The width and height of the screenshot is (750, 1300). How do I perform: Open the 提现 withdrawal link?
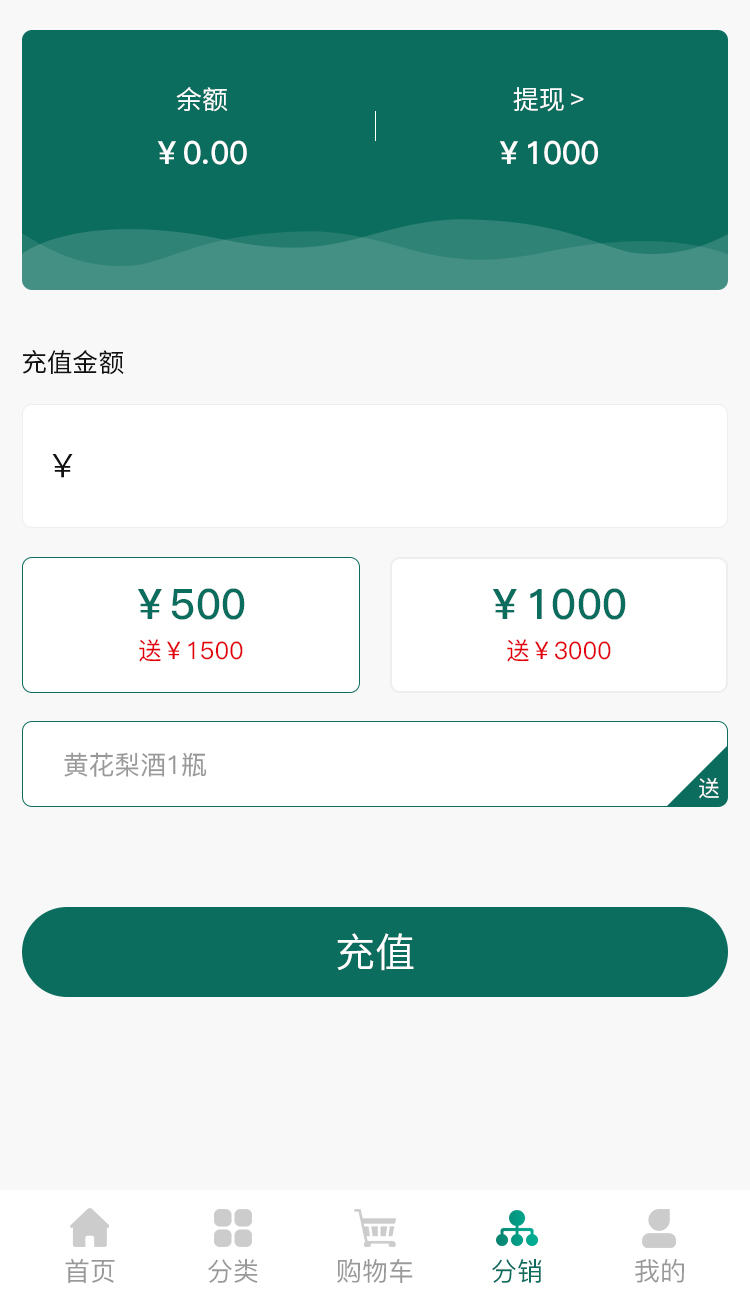548,100
